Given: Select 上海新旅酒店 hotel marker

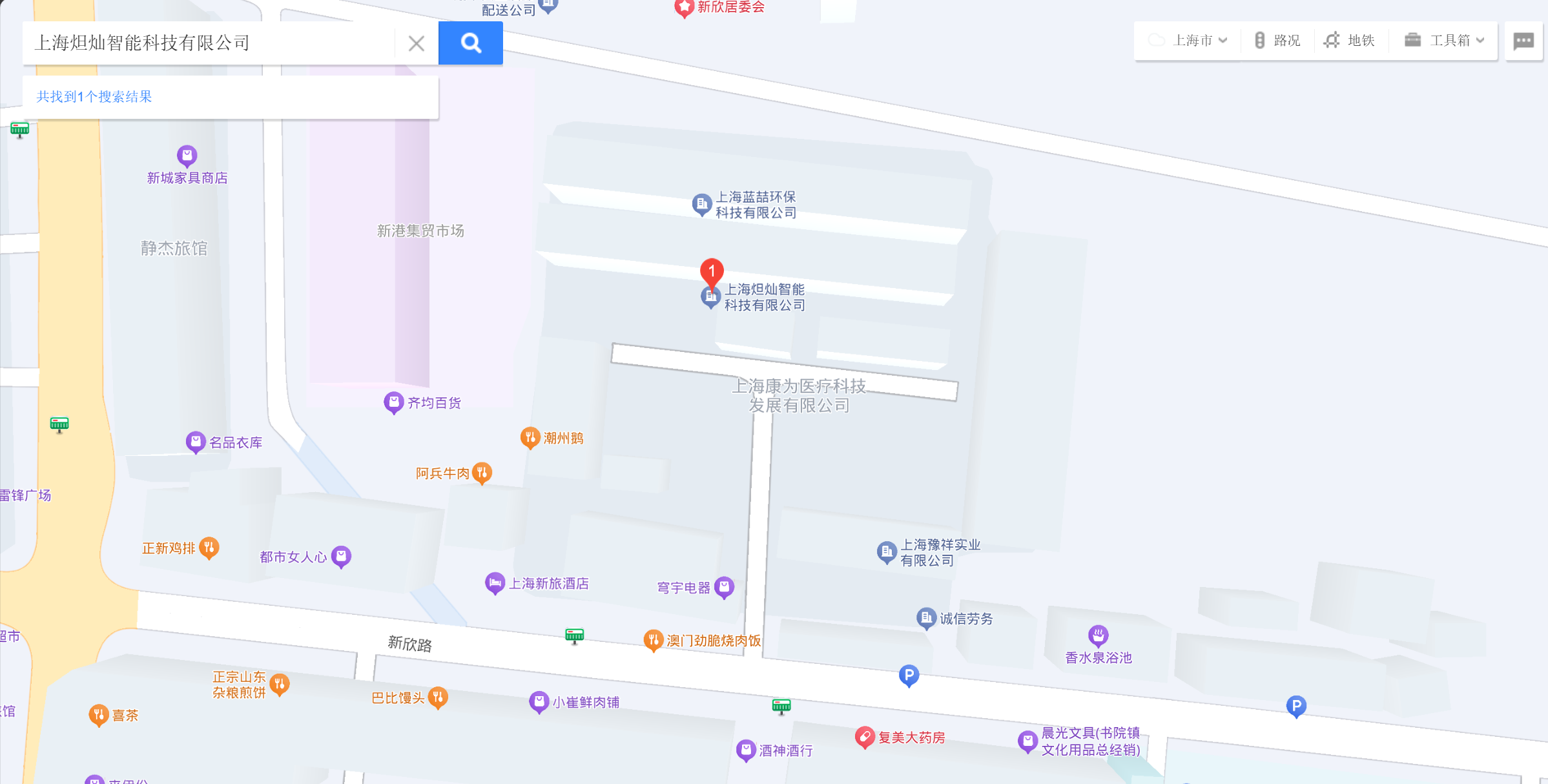Looking at the screenshot, I should tap(495, 583).
